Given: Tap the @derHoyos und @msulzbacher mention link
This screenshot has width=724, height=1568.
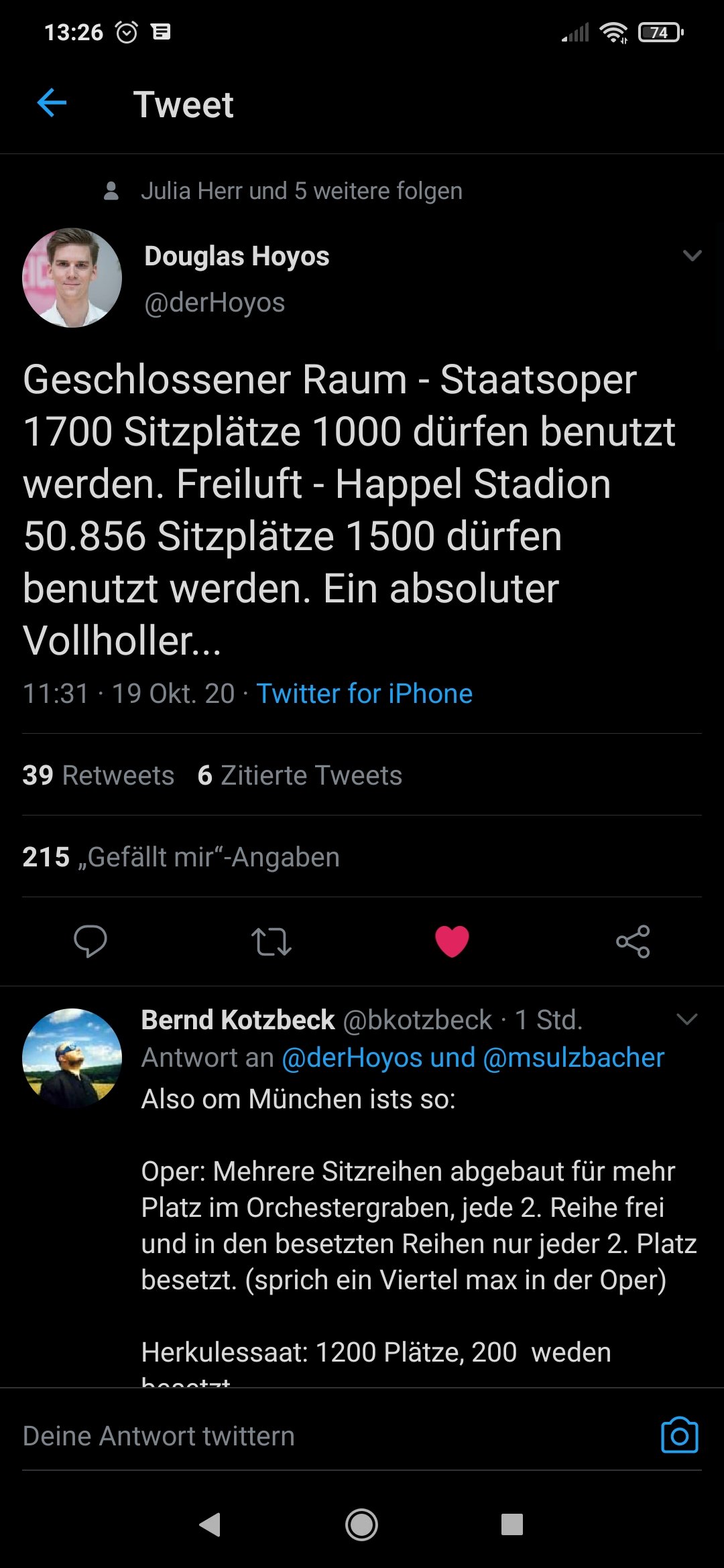Looking at the screenshot, I should (x=473, y=1057).
